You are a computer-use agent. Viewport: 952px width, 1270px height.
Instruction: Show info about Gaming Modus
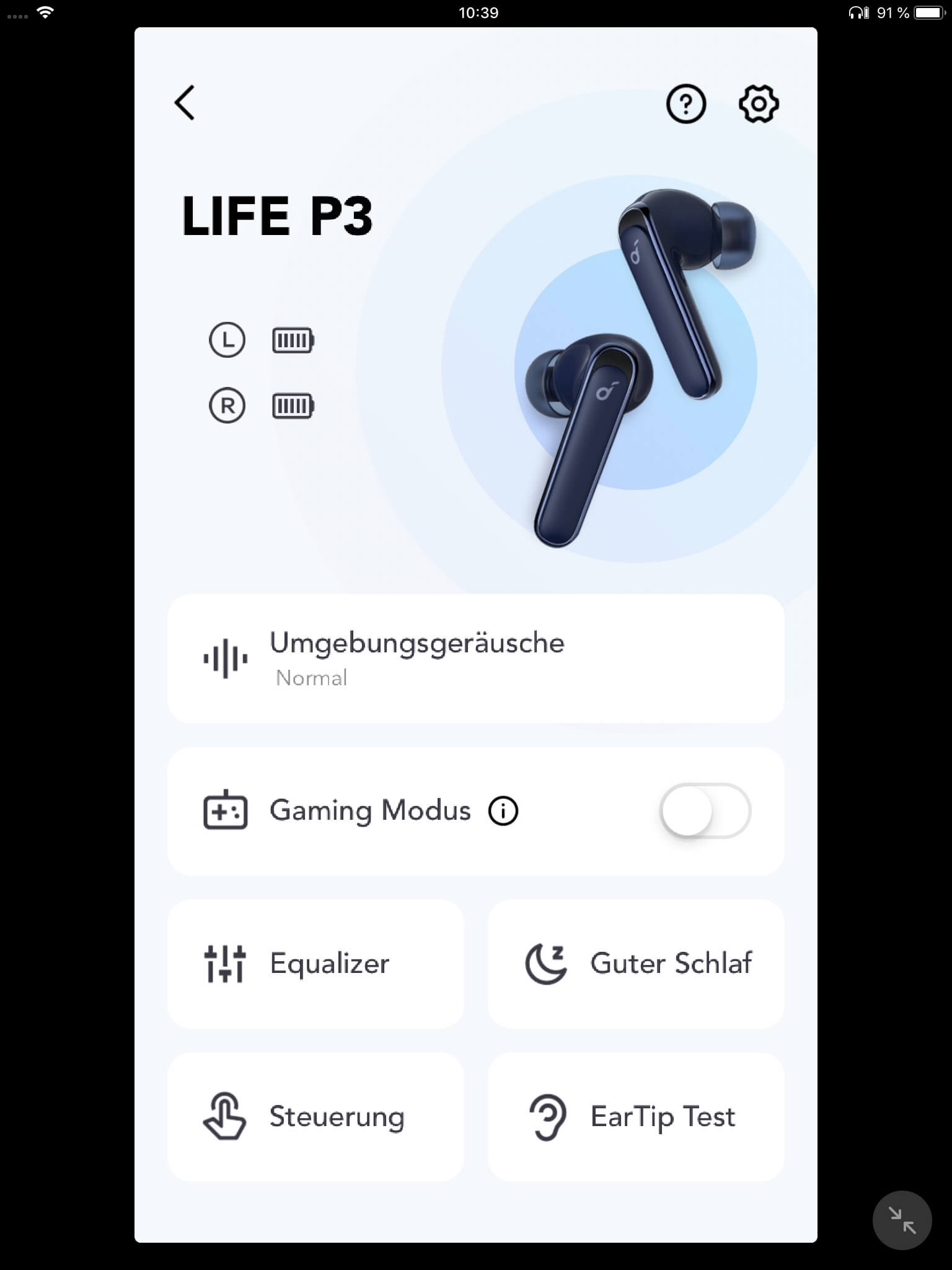coord(503,811)
